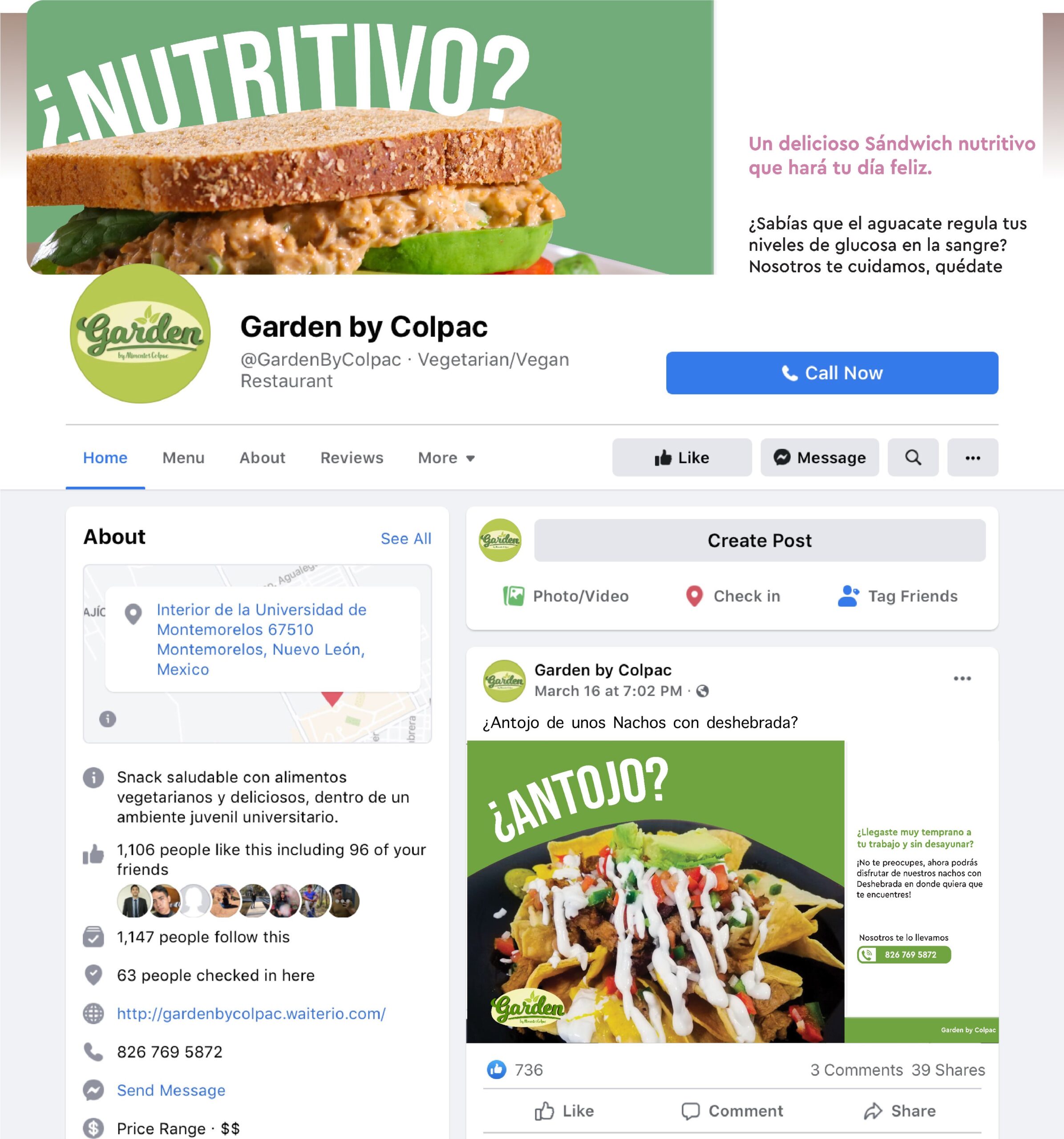Search within this page

point(913,458)
